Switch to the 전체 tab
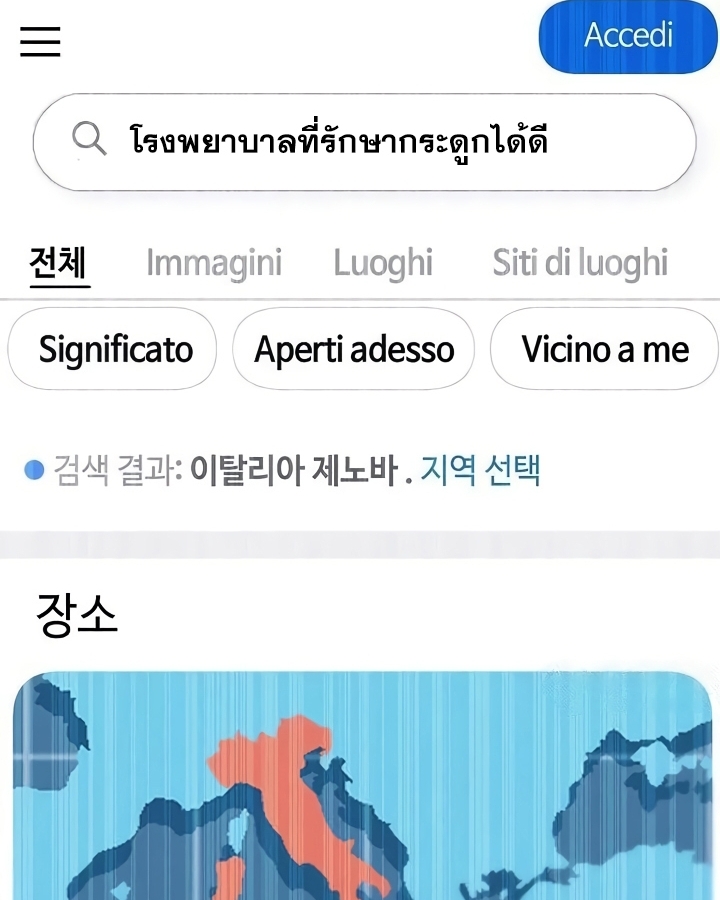 (59, 264)
